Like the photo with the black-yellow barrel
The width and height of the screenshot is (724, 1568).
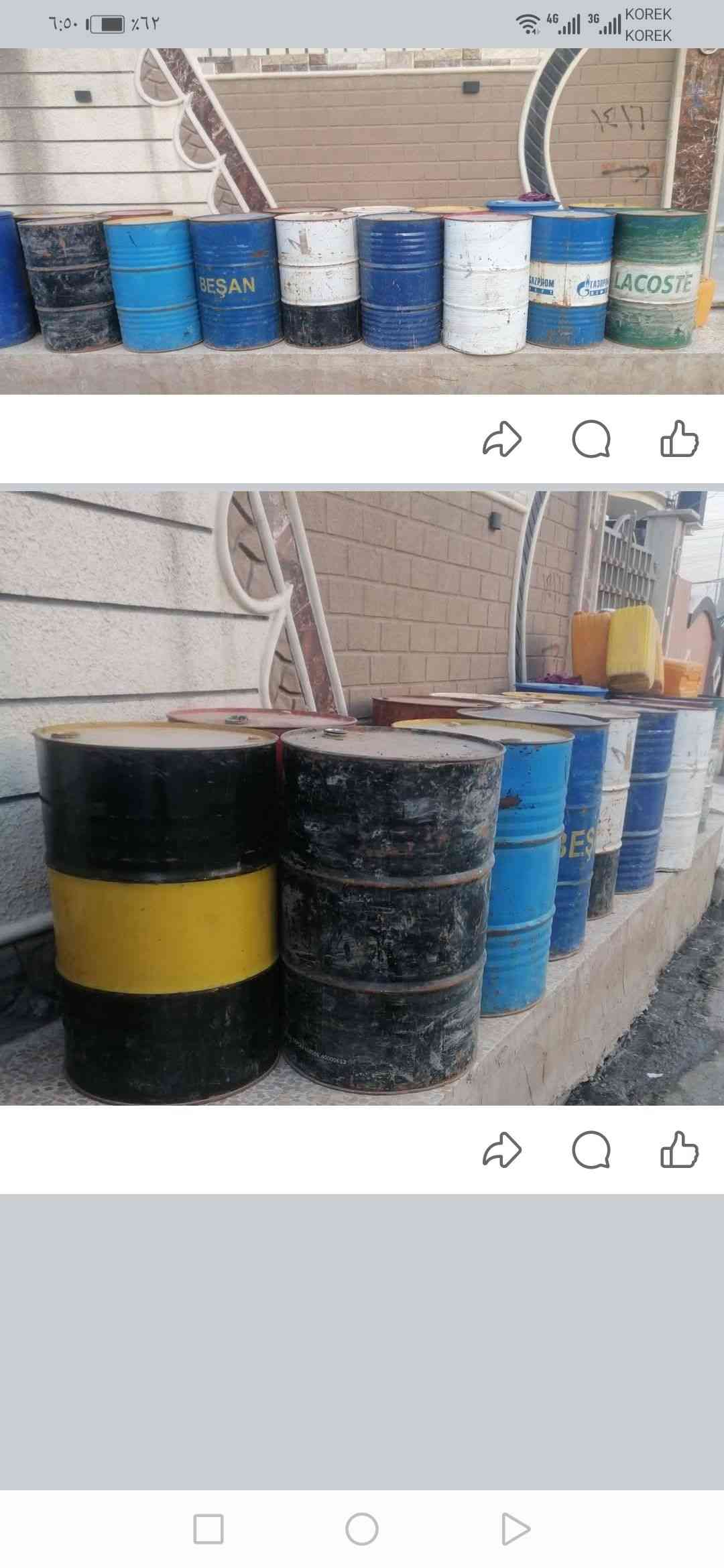coord(679,1150)
